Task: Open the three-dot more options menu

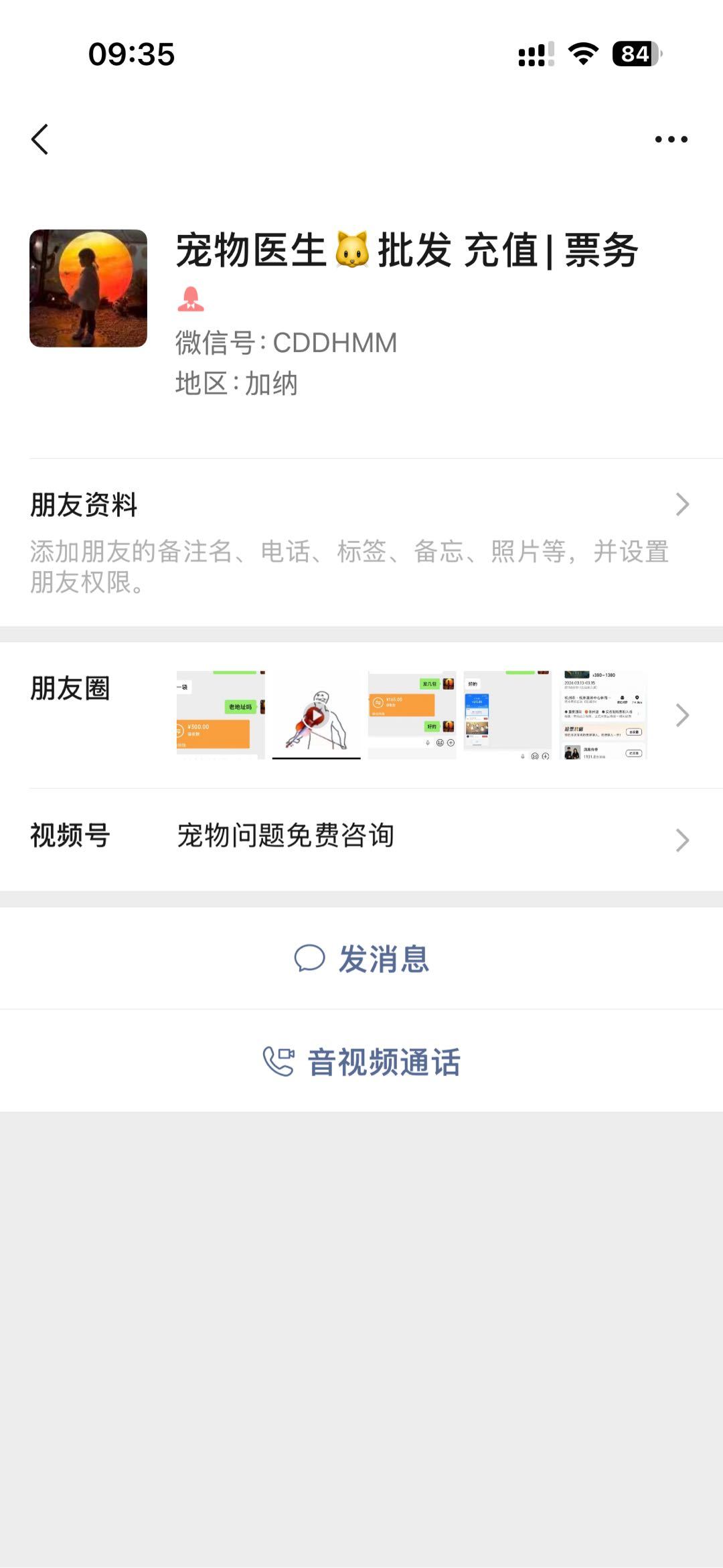Action: click(671, 139)
